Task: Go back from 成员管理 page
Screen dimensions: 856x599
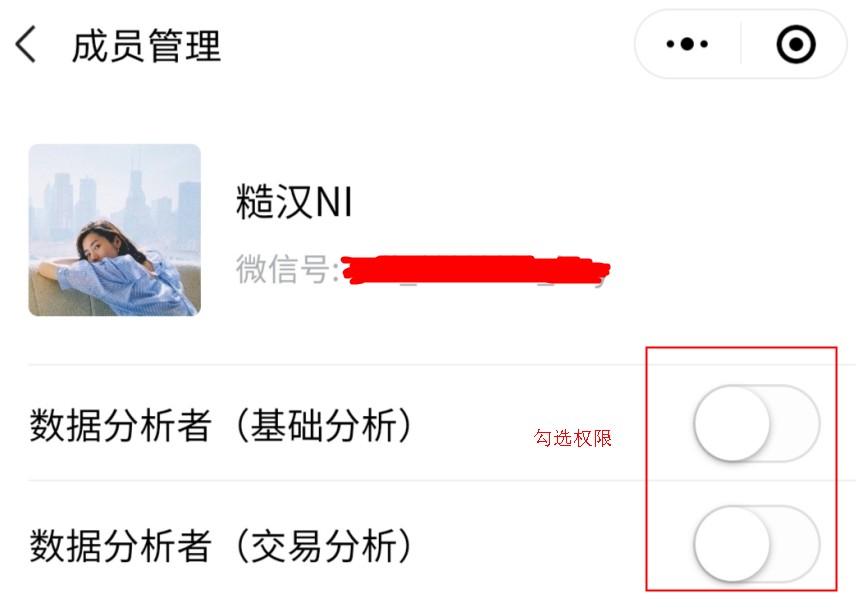Action: point(27,45)
